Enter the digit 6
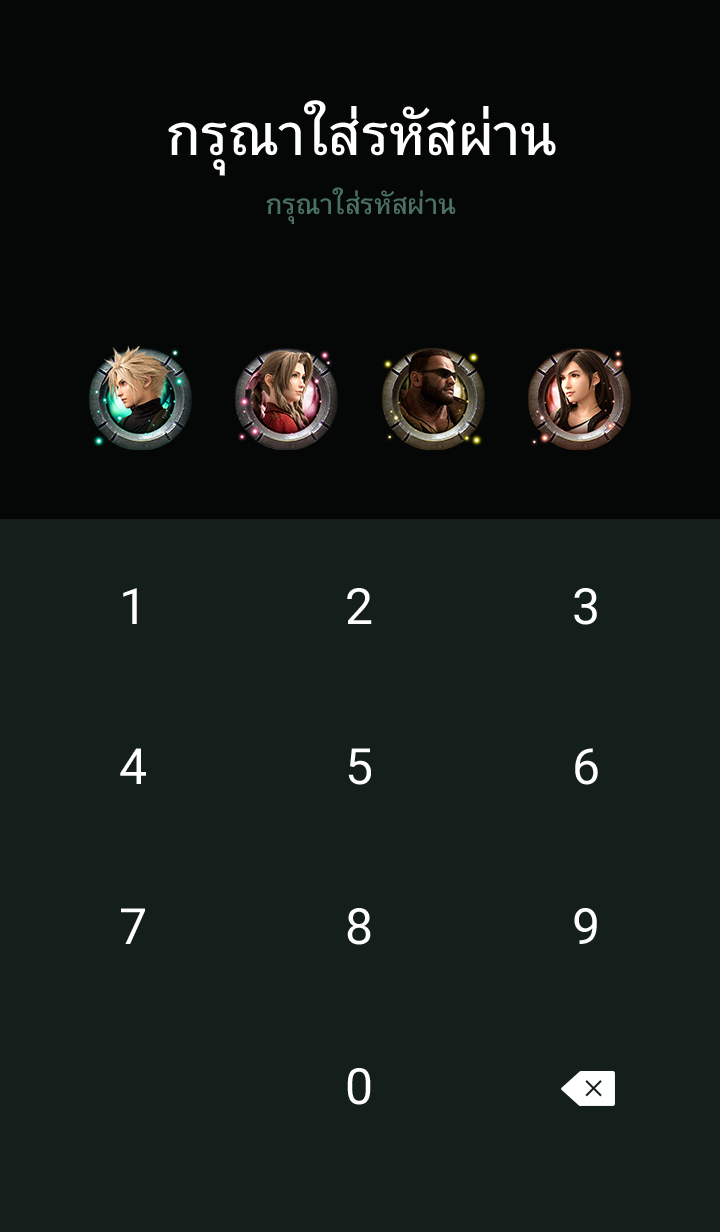Screen dimensions: 720x1232 click(586, 767)
